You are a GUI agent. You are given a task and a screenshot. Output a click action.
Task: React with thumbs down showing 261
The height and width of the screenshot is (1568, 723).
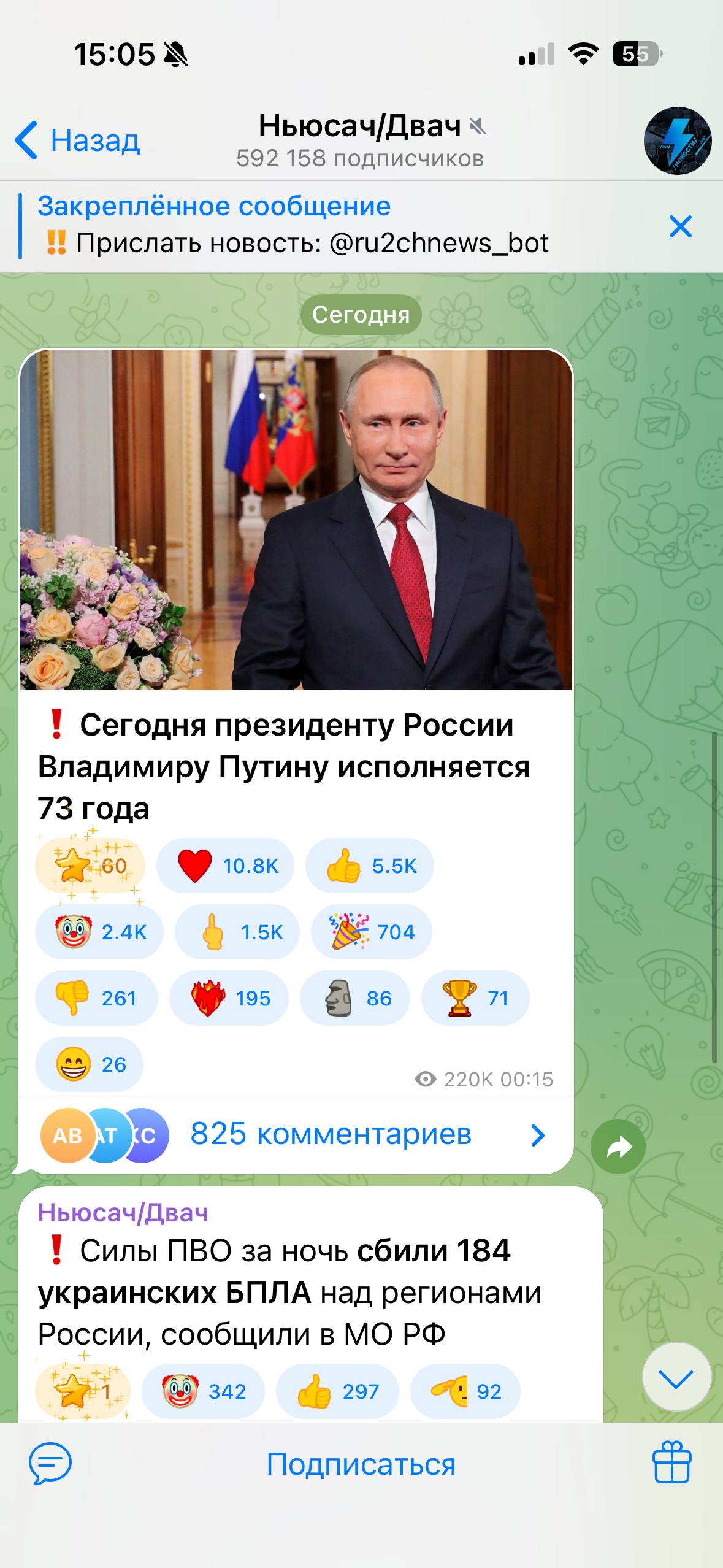[x=96, y=998]
